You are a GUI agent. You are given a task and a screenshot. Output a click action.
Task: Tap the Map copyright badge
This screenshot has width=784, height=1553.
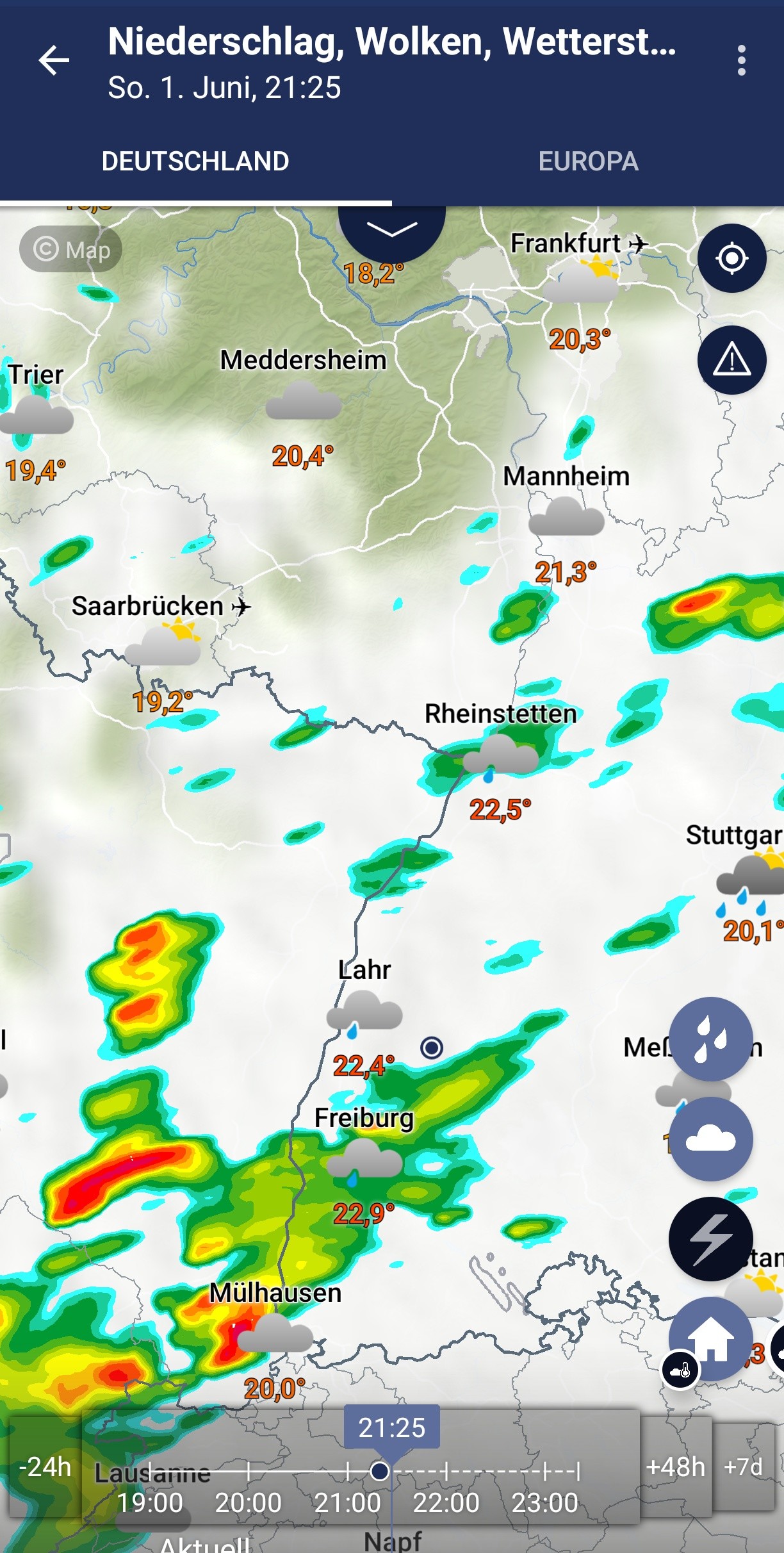coord(70,249)
